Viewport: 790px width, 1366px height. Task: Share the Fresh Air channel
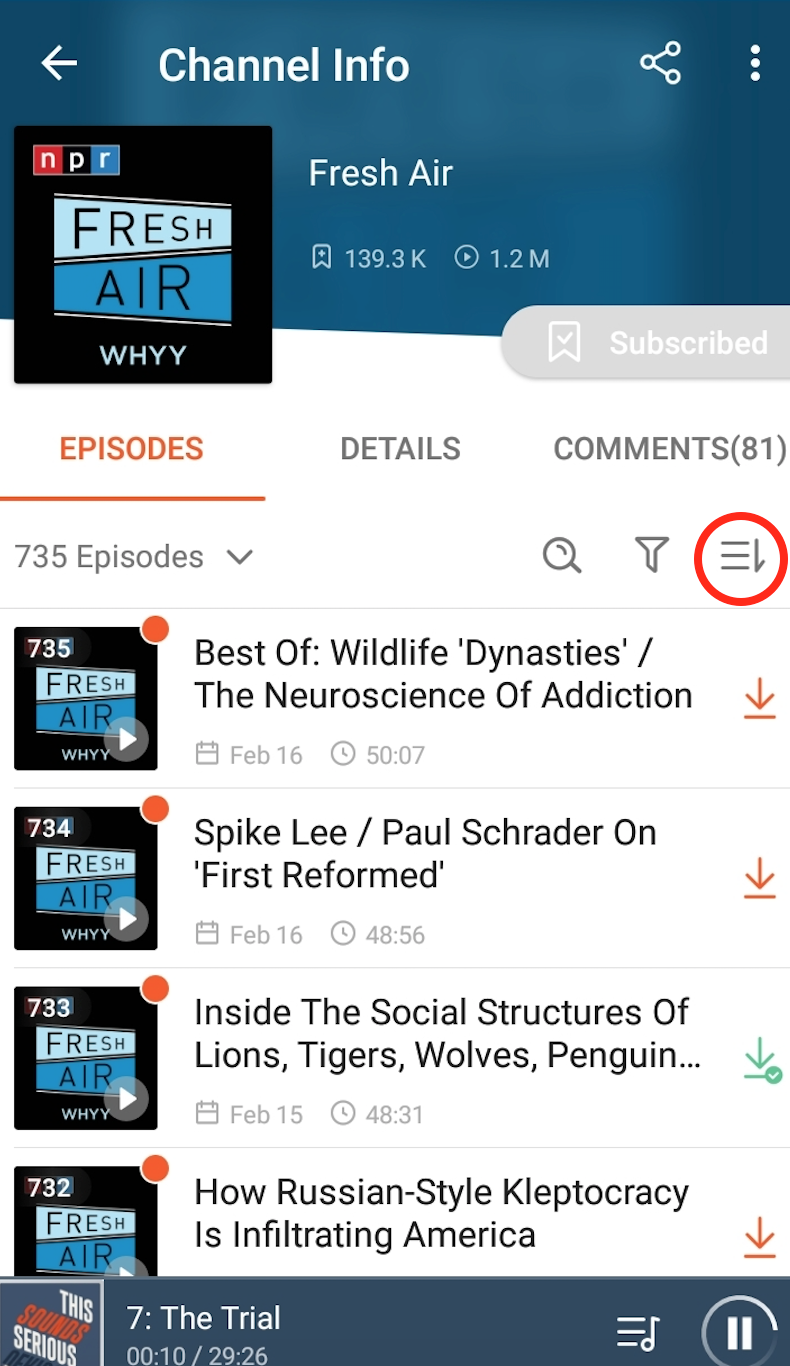pos(660,65)
